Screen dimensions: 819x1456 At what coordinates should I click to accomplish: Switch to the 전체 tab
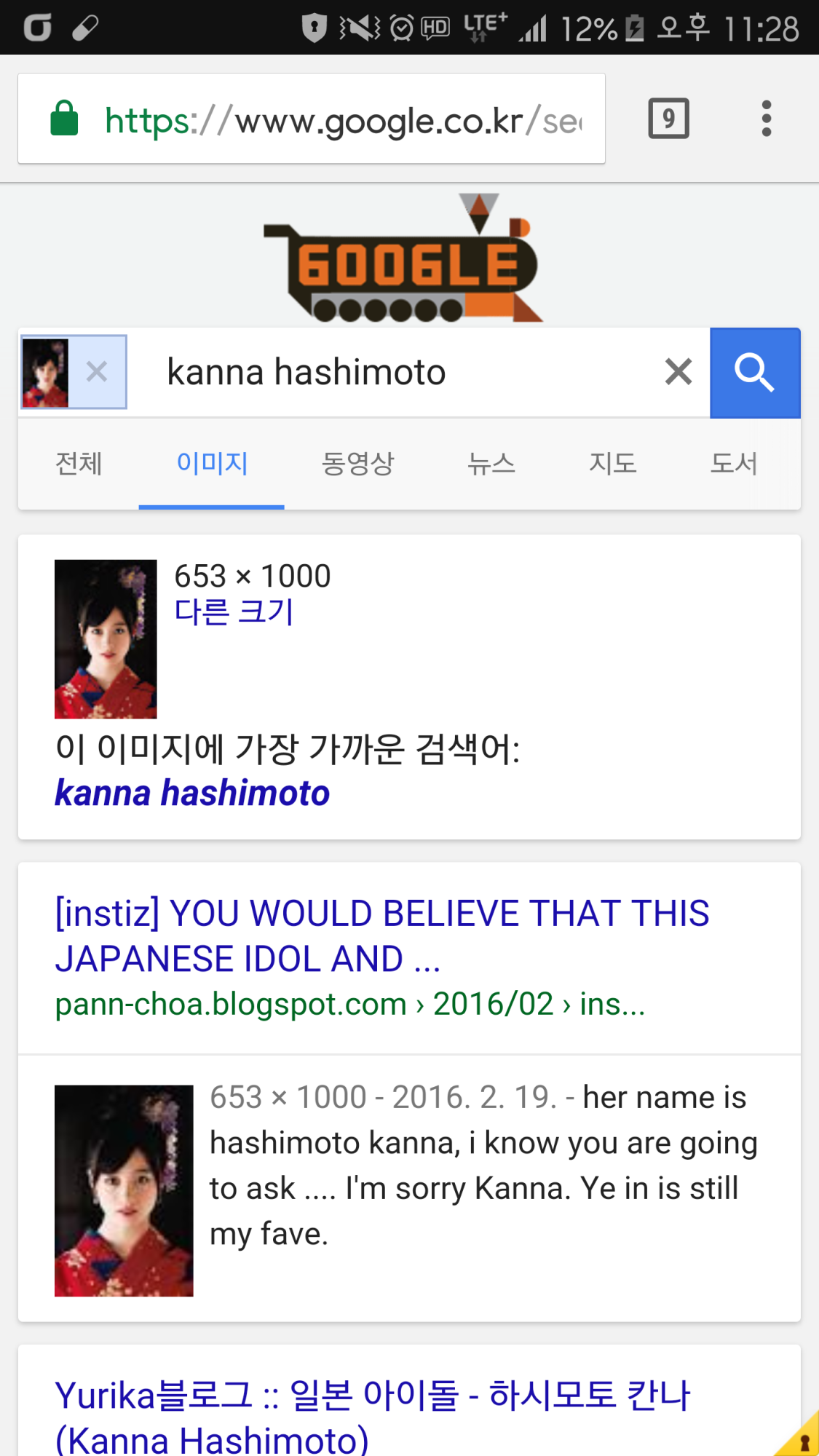[79, 464]
